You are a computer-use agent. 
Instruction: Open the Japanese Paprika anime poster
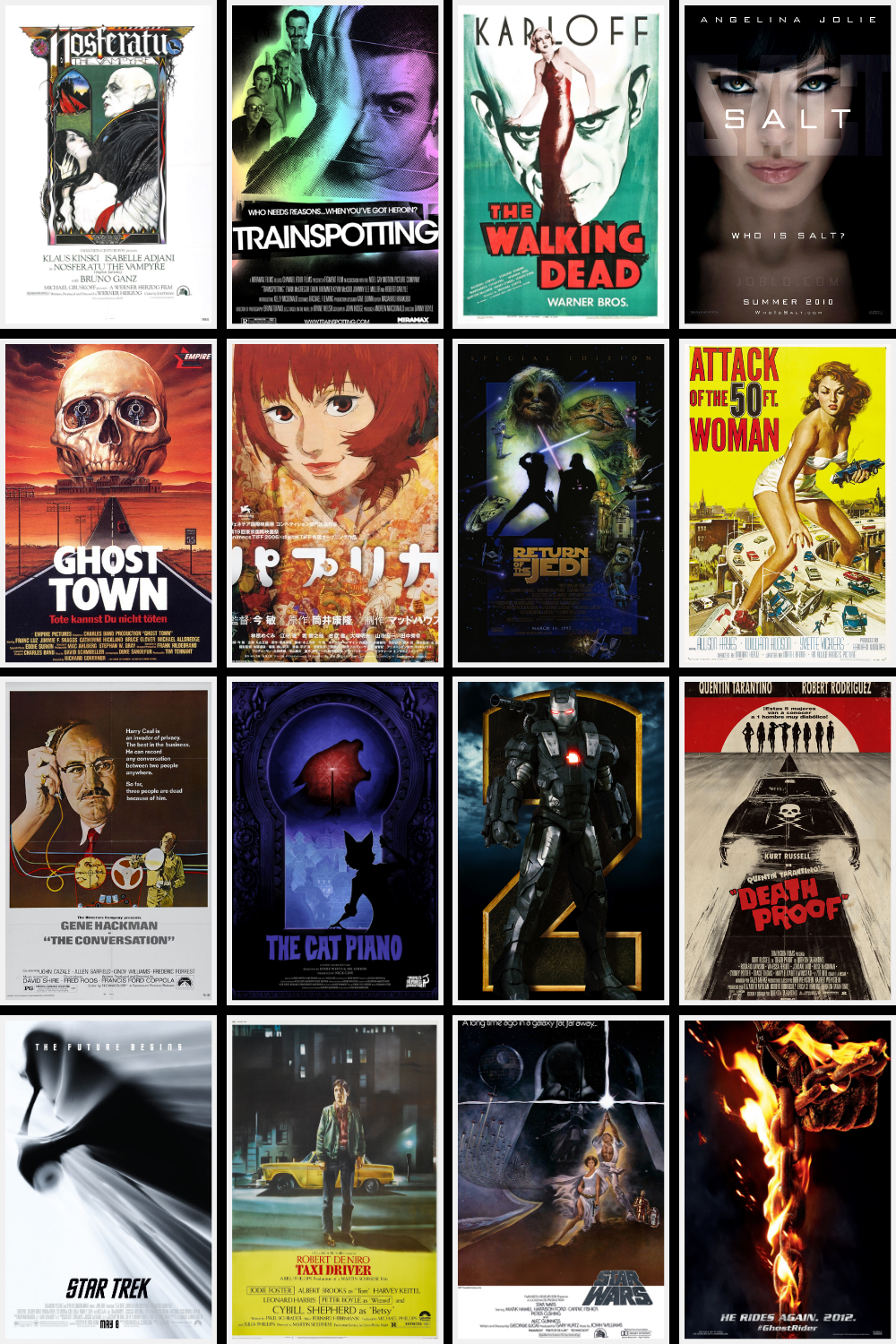[x=335, y=503]
